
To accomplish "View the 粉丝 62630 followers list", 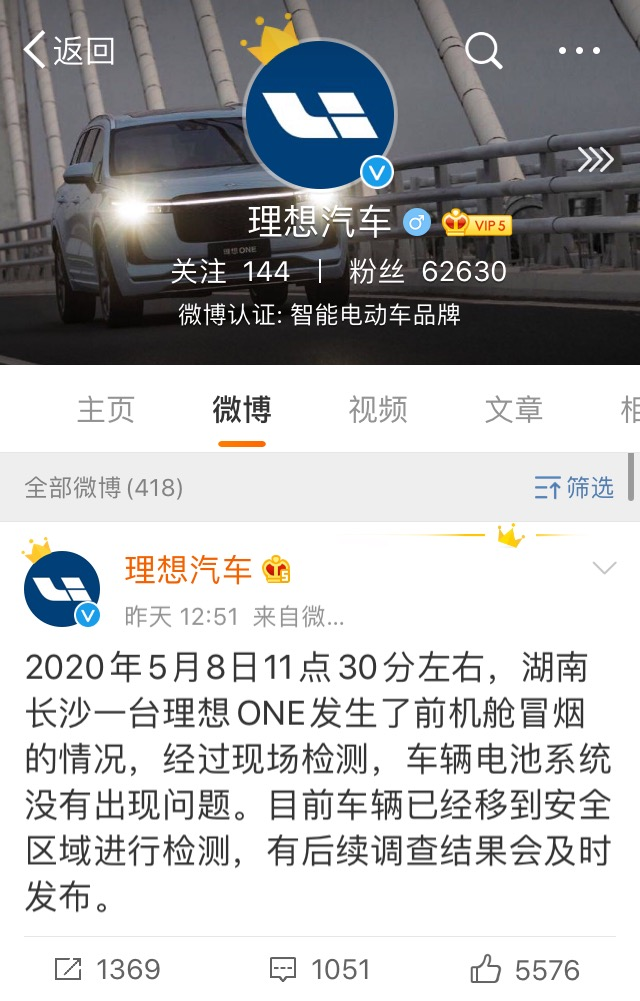I will coord(427,271).
